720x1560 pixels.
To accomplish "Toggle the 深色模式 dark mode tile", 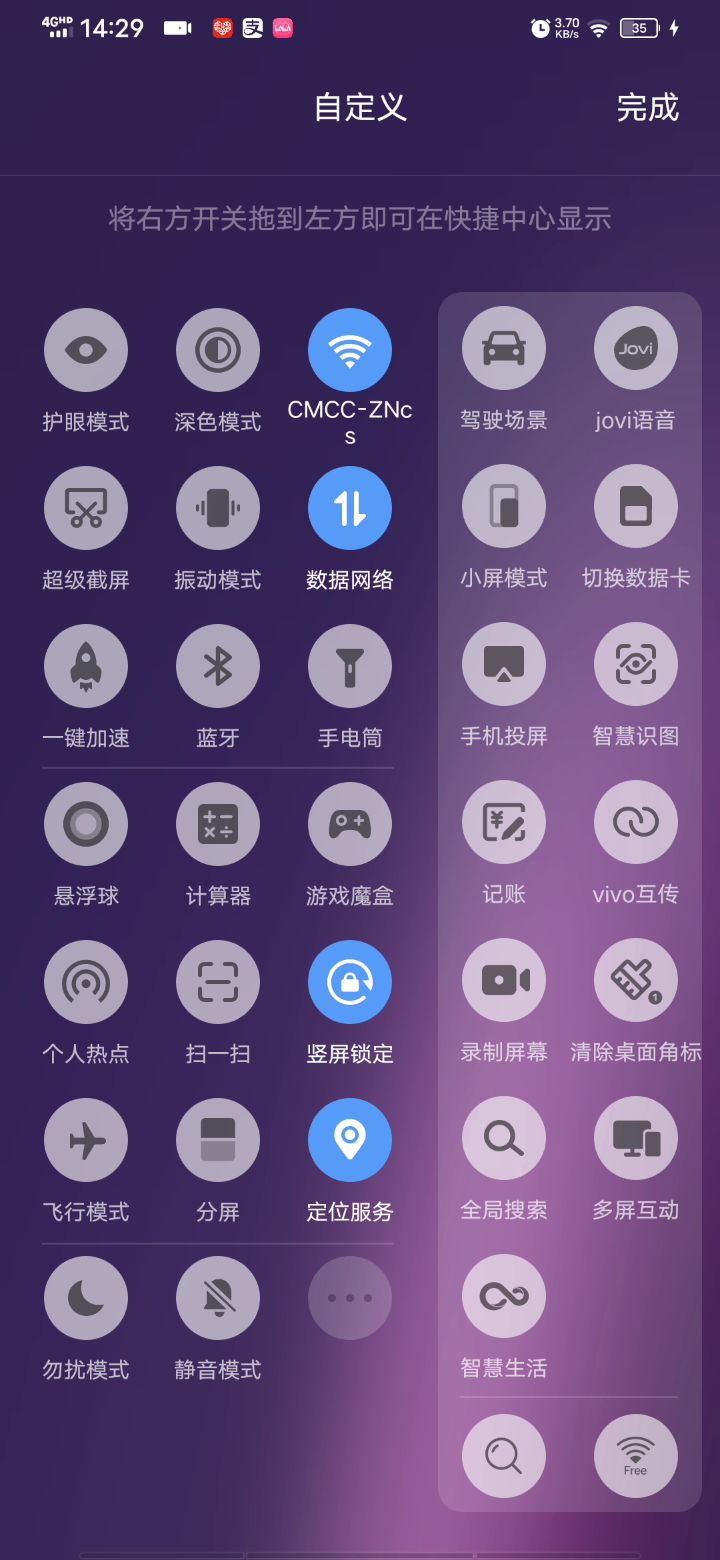I will [x=218, y=350].
